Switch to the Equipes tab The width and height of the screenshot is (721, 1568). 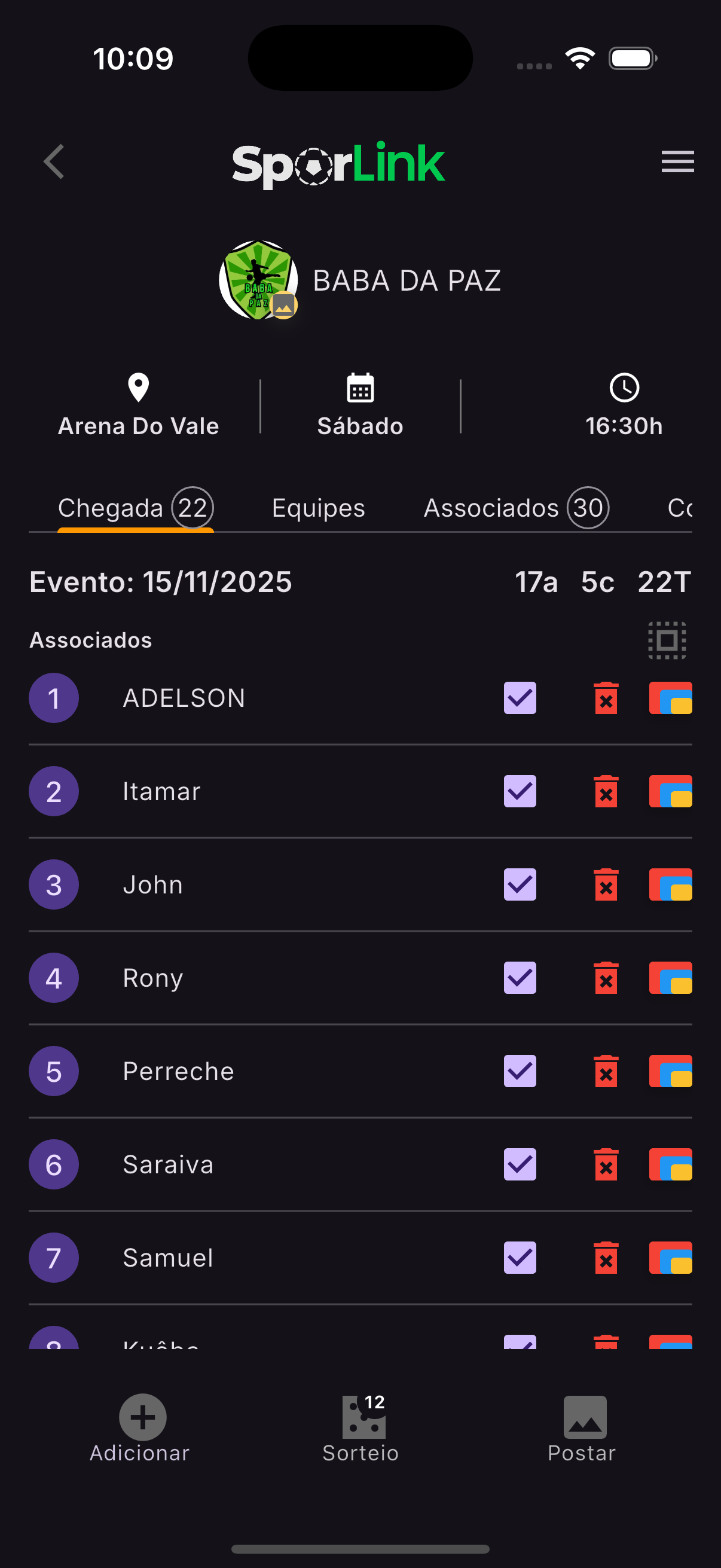pos(318,508)
